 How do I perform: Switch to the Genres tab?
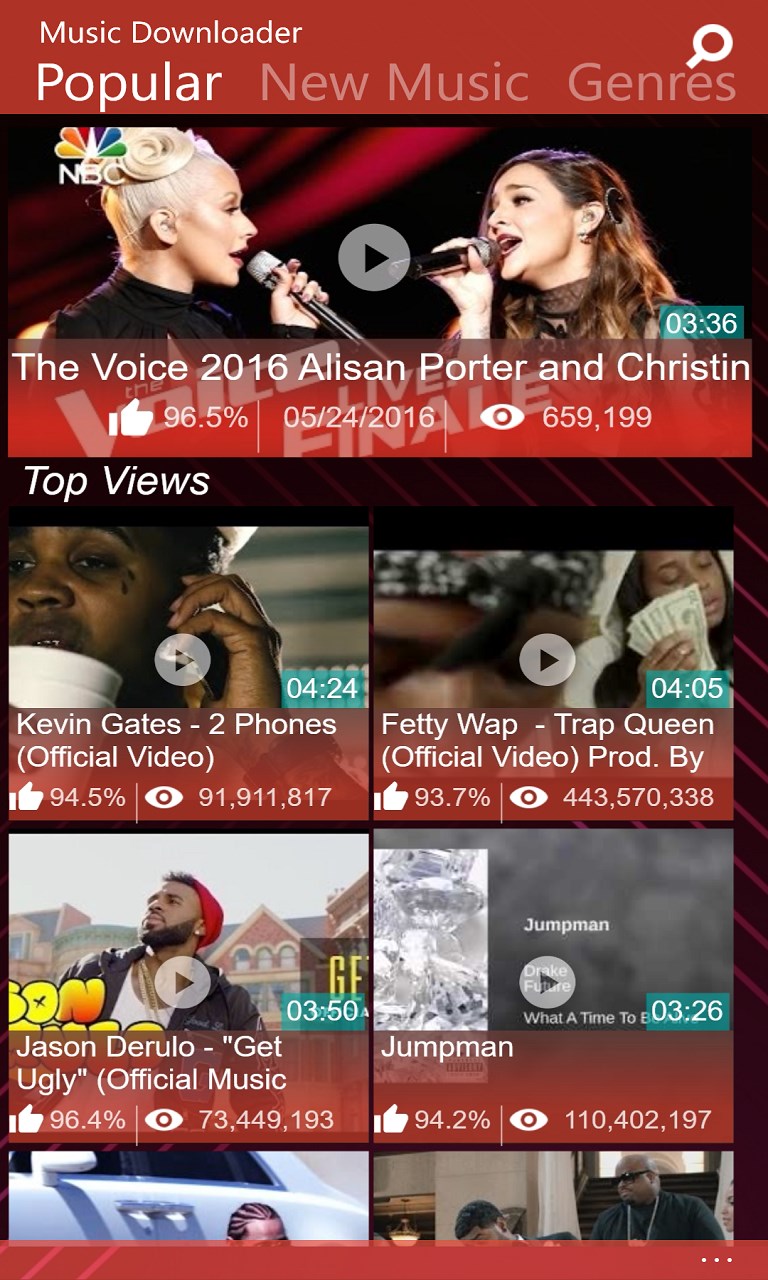click(651, 83)
